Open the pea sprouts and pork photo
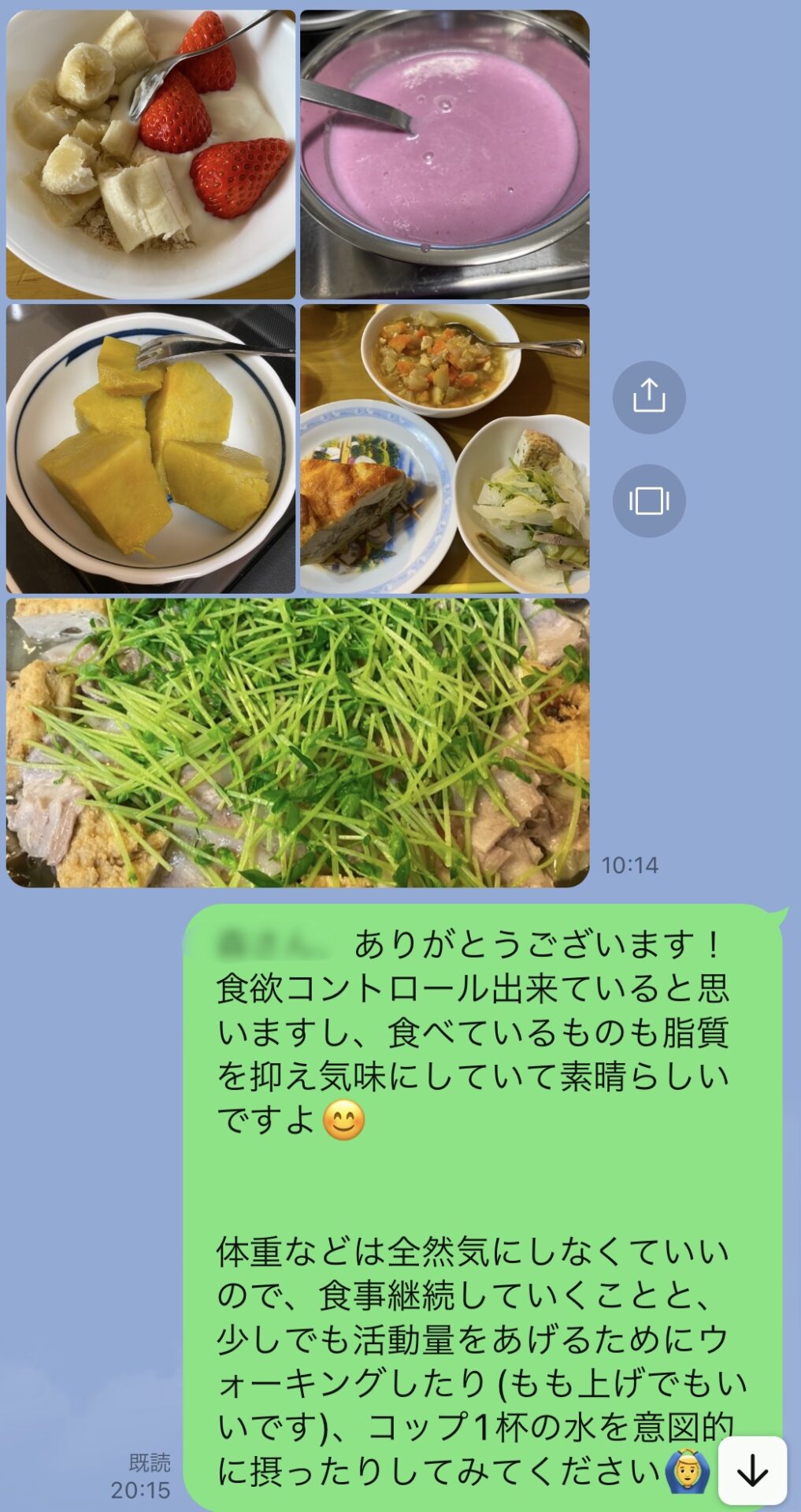Viewport: 801px width, 1512px height. (x=298, y=743)
